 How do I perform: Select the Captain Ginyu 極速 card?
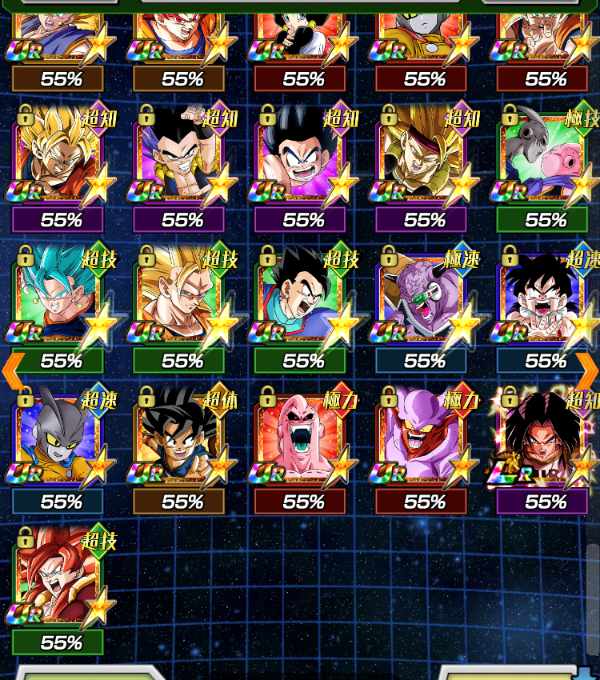pos(423,300)
